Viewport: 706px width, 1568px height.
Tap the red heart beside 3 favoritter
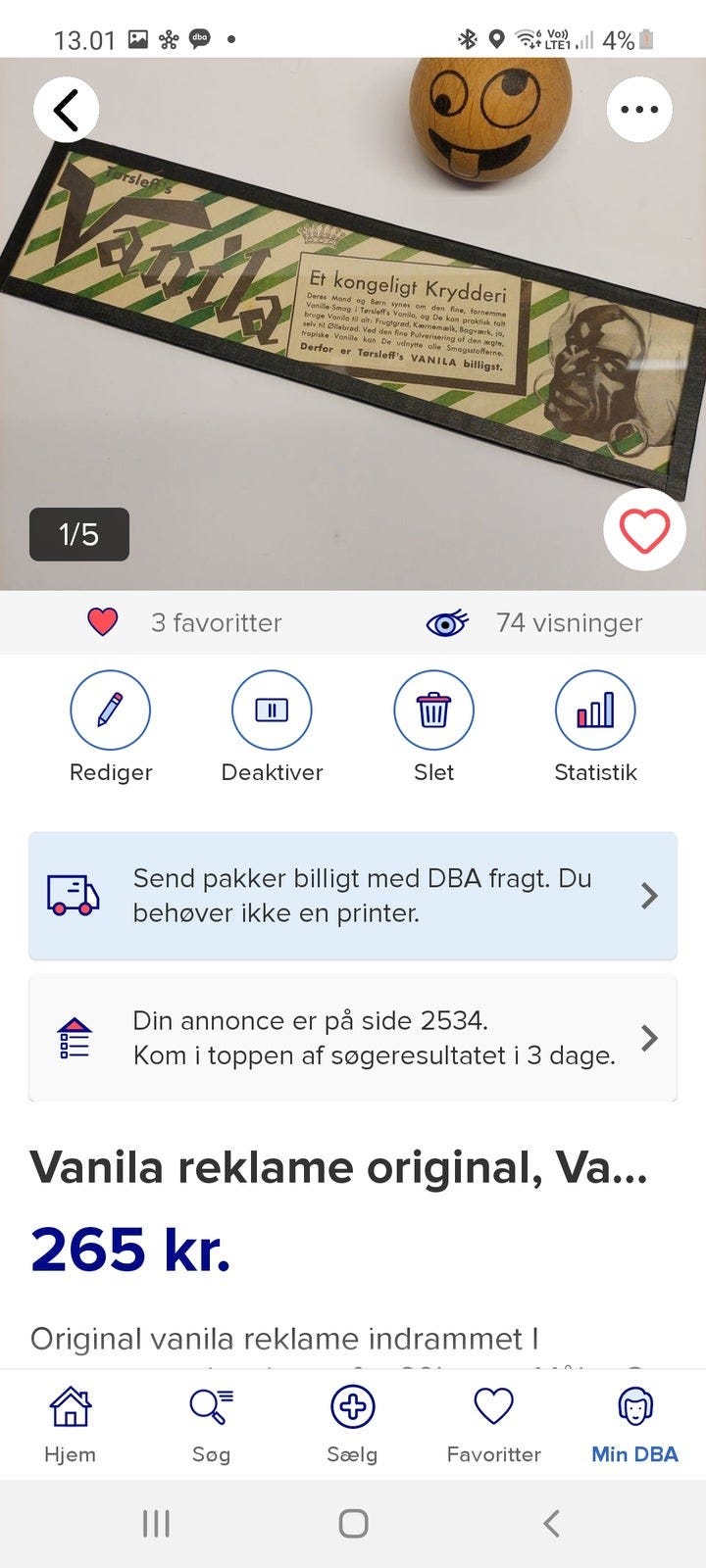104,621
